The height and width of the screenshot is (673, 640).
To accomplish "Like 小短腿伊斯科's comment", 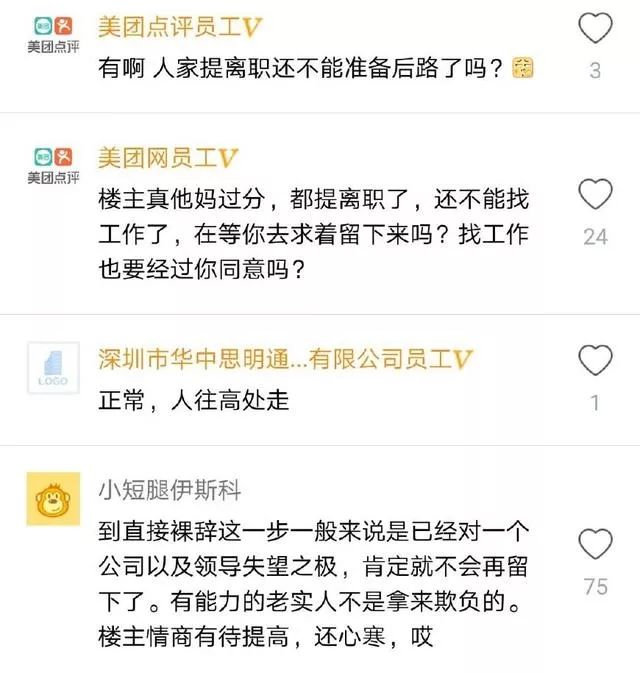I will tap(596, 543).
